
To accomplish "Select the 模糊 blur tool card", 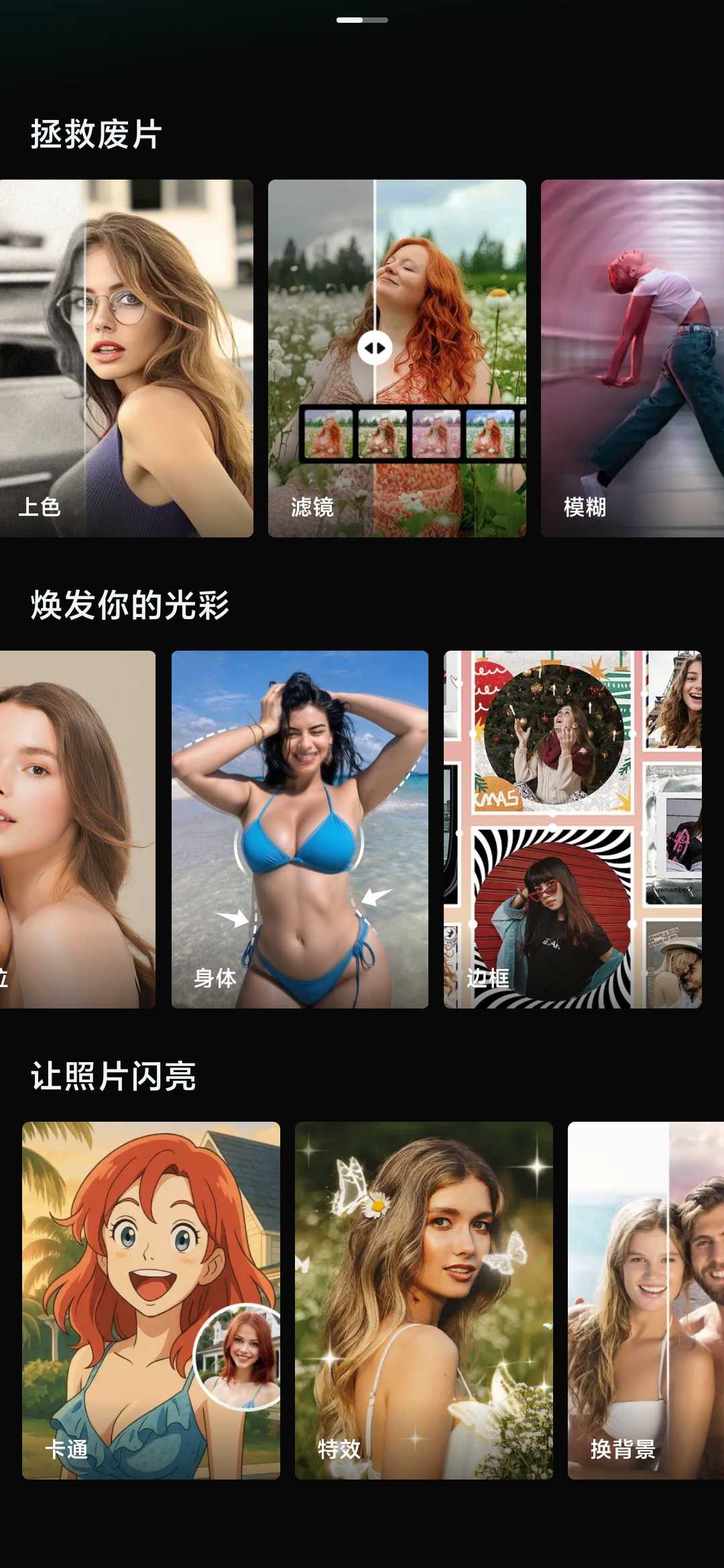I will point(632,358).
